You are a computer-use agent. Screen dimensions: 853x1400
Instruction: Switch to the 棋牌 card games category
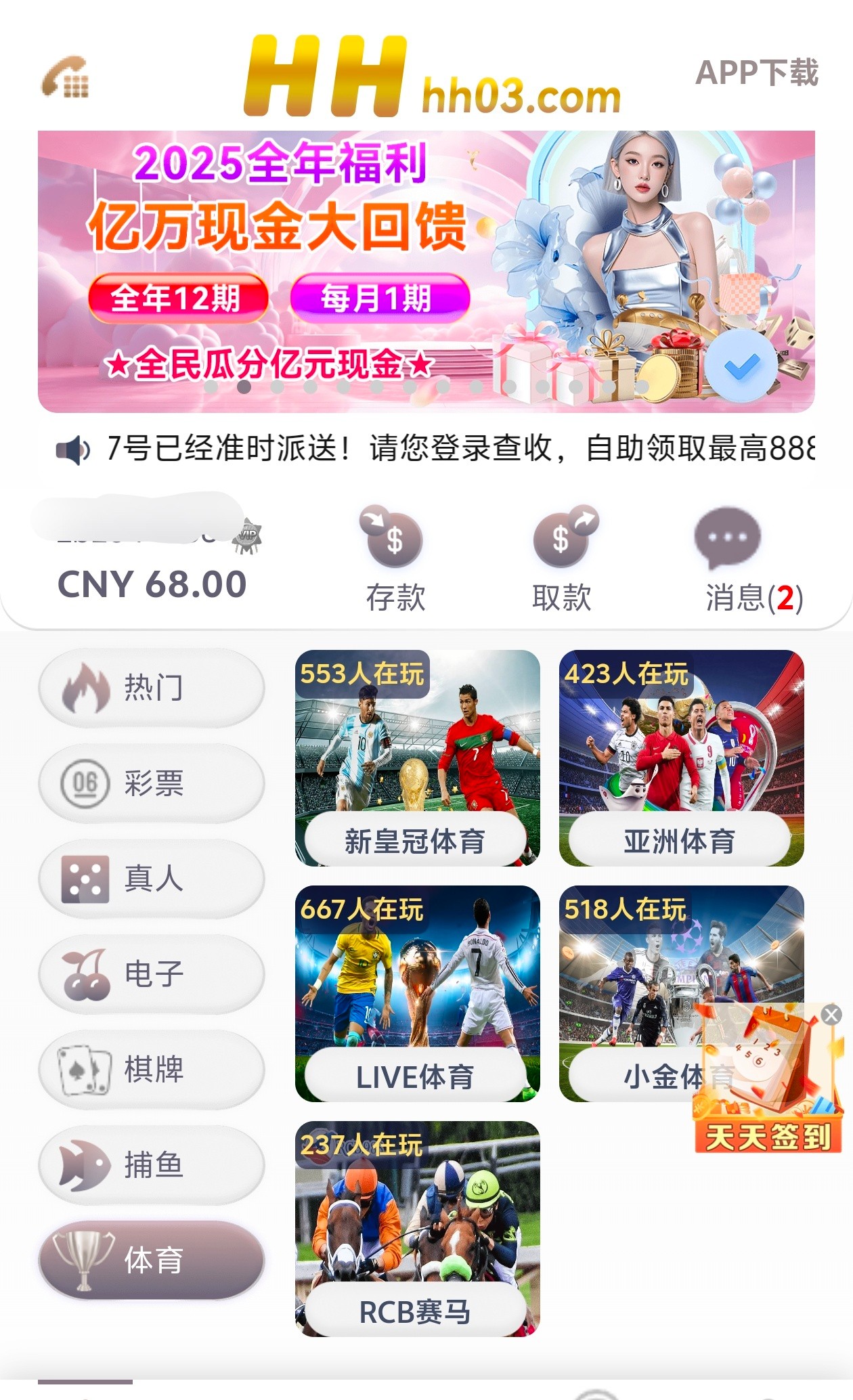(x=152, y=1070)
